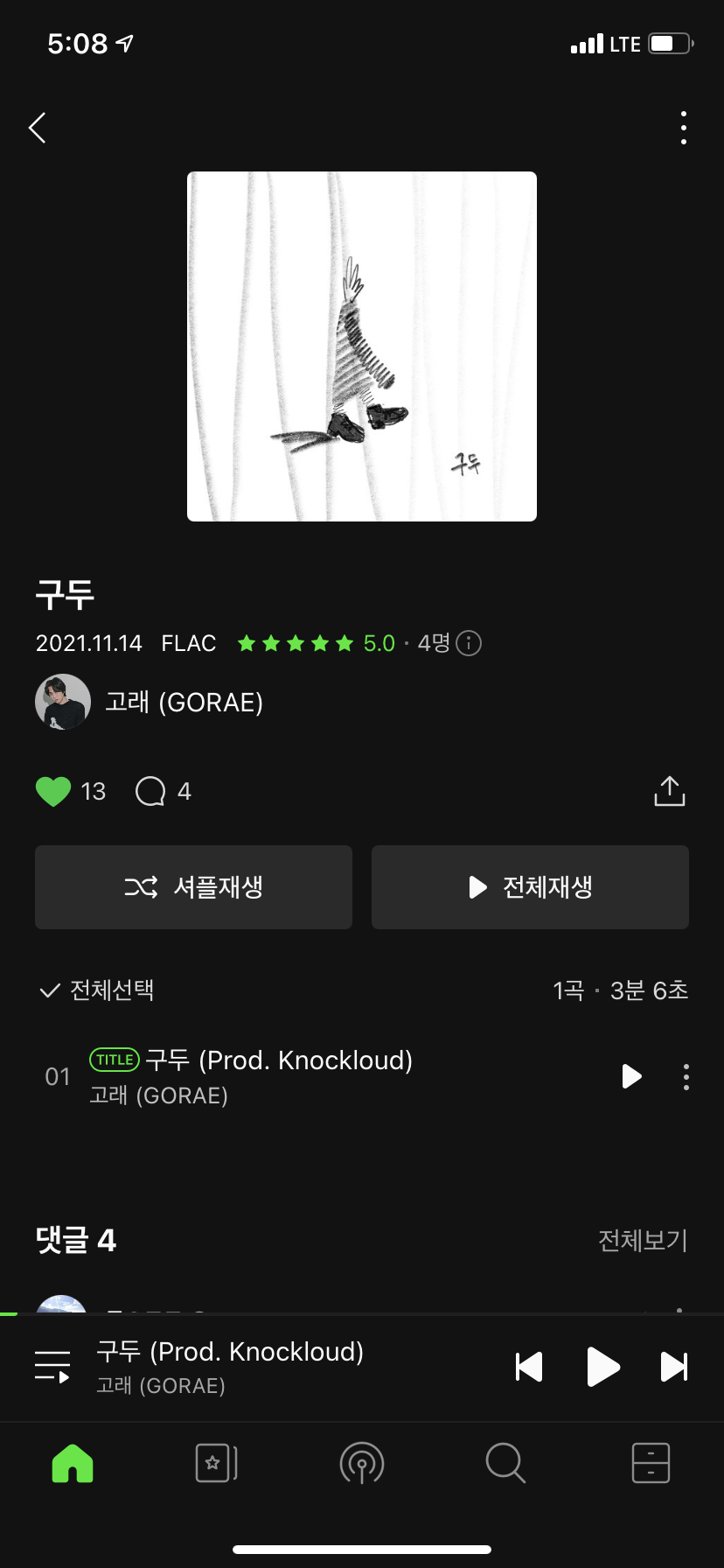Skip to the next track

(673, 1367)
